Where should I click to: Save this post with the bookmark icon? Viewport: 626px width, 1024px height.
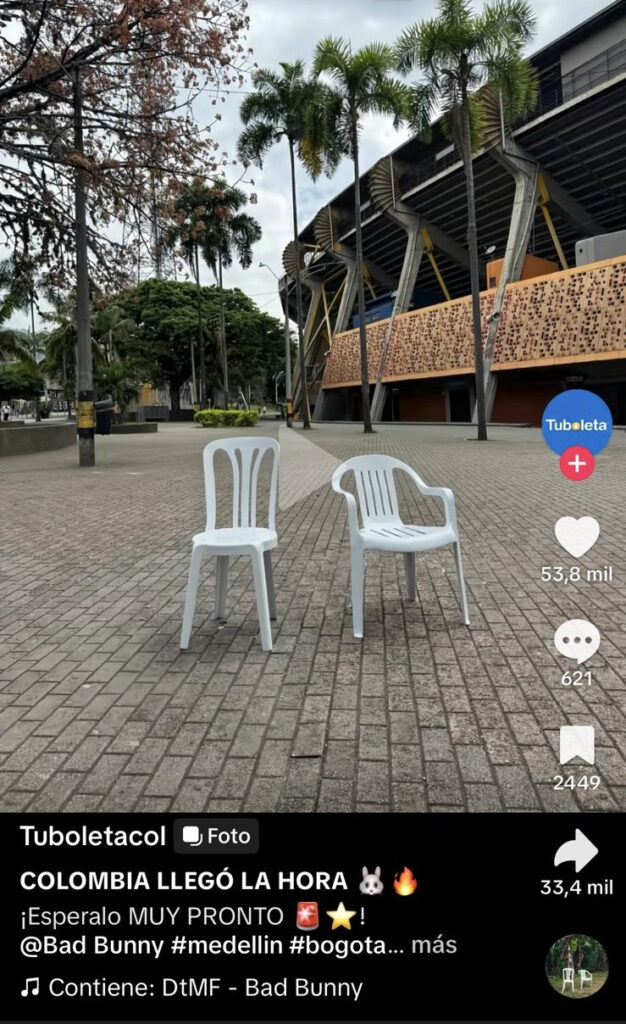point(577,745)
